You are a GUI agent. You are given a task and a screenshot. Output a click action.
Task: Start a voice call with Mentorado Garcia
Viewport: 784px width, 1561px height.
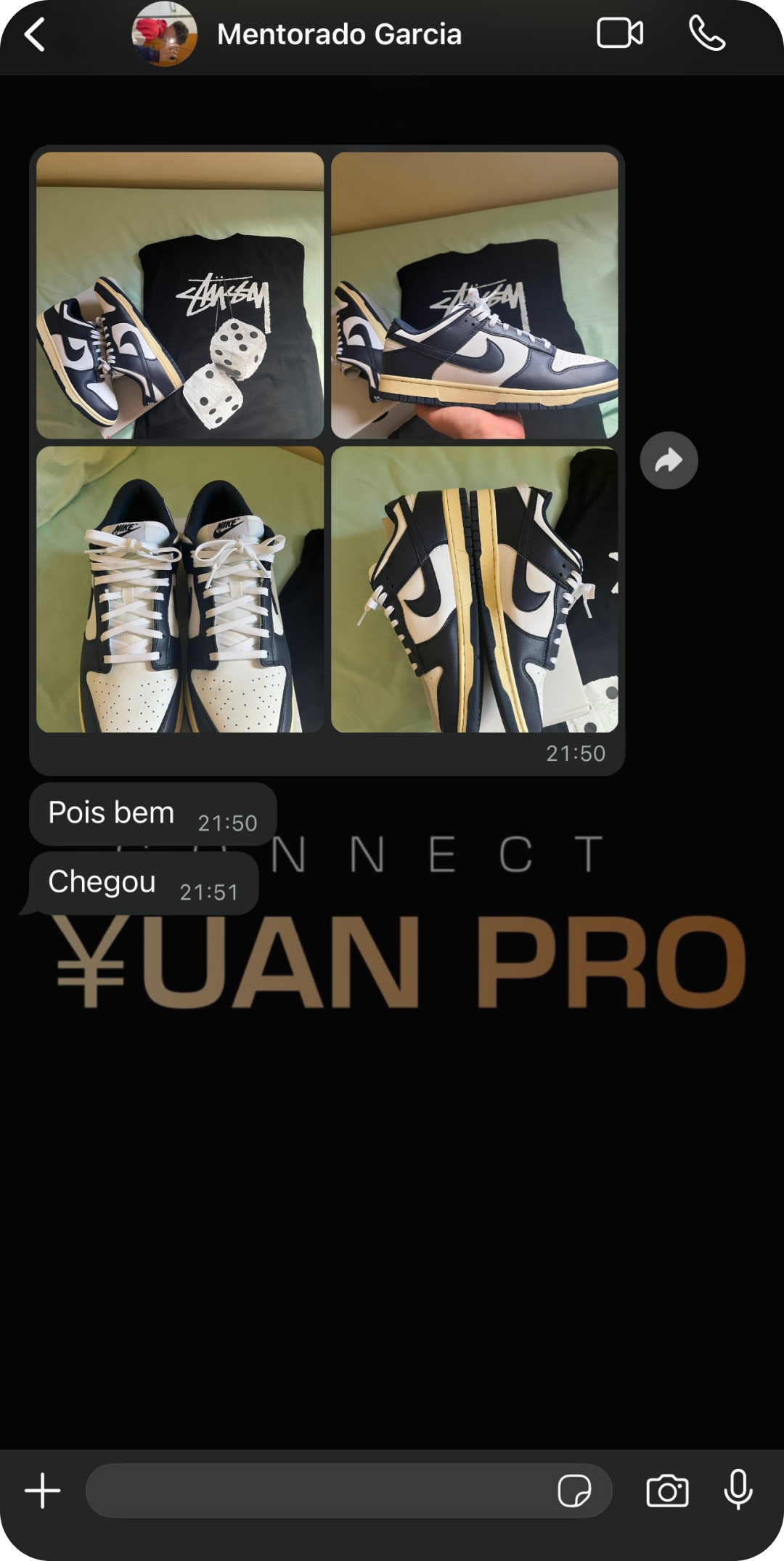pyautogui.click(x=706, y=33)
